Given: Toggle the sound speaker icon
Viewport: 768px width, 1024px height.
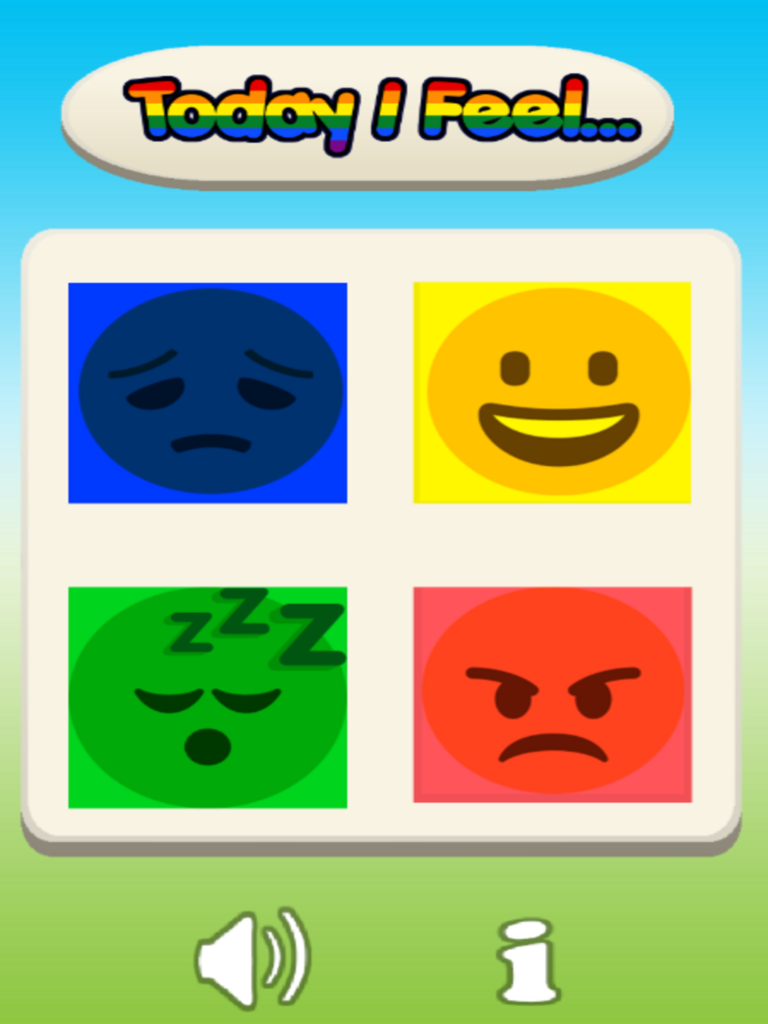Looking at the screenshot, I should click(x=252, y=957).
